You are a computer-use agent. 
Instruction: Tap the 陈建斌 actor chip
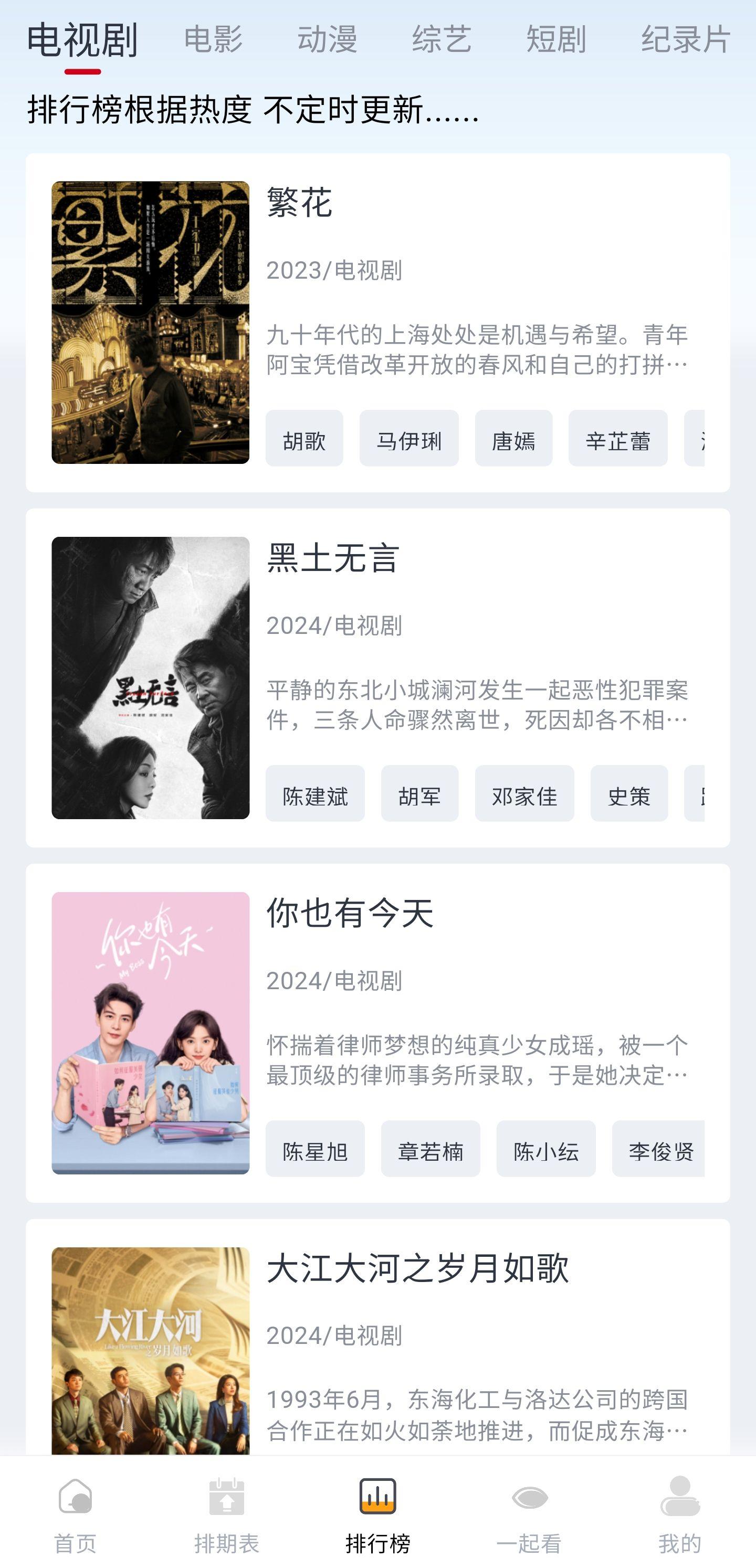pyautogui.click(x=315, y=794)
